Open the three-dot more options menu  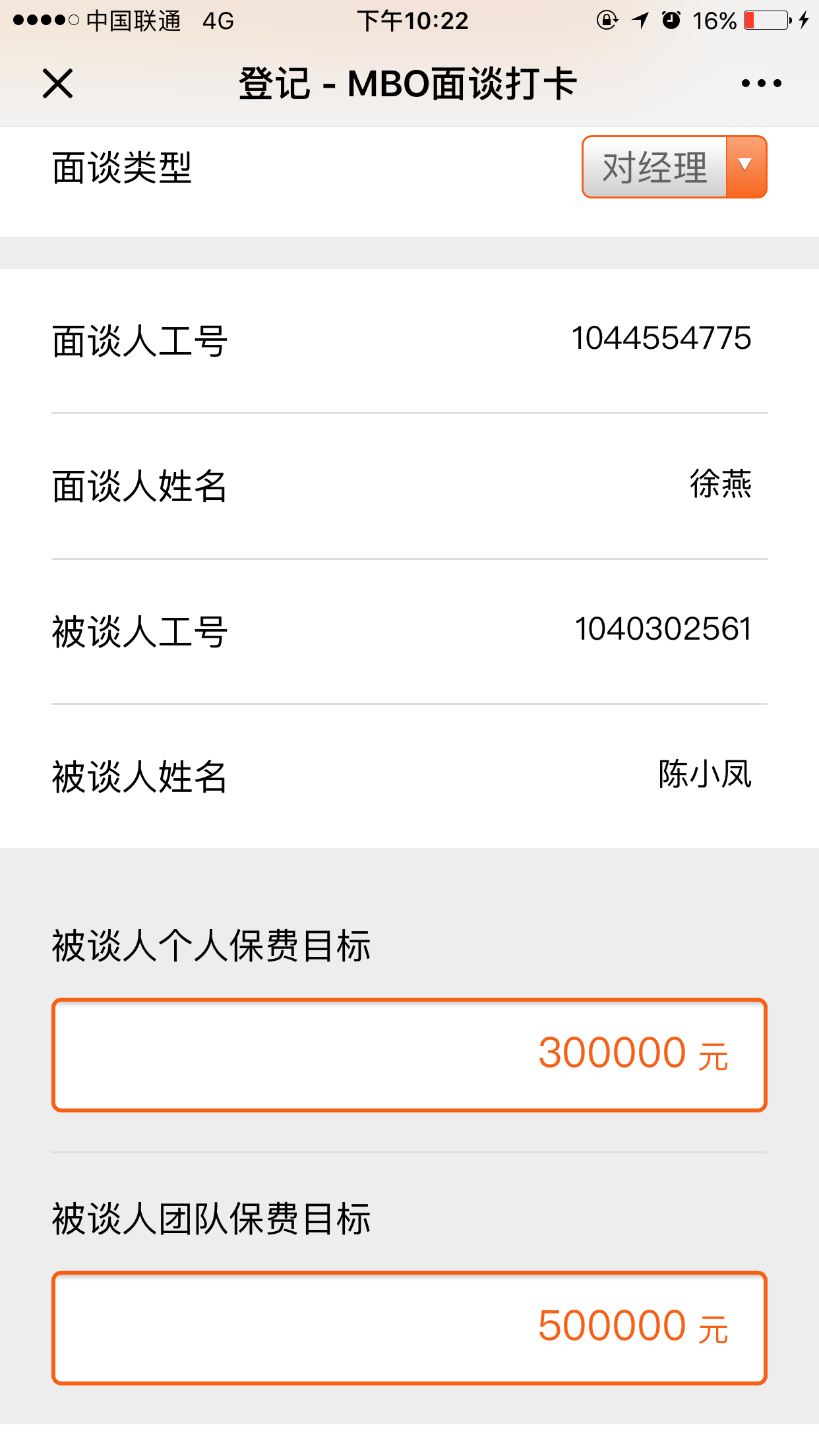[x=761, y=84]
